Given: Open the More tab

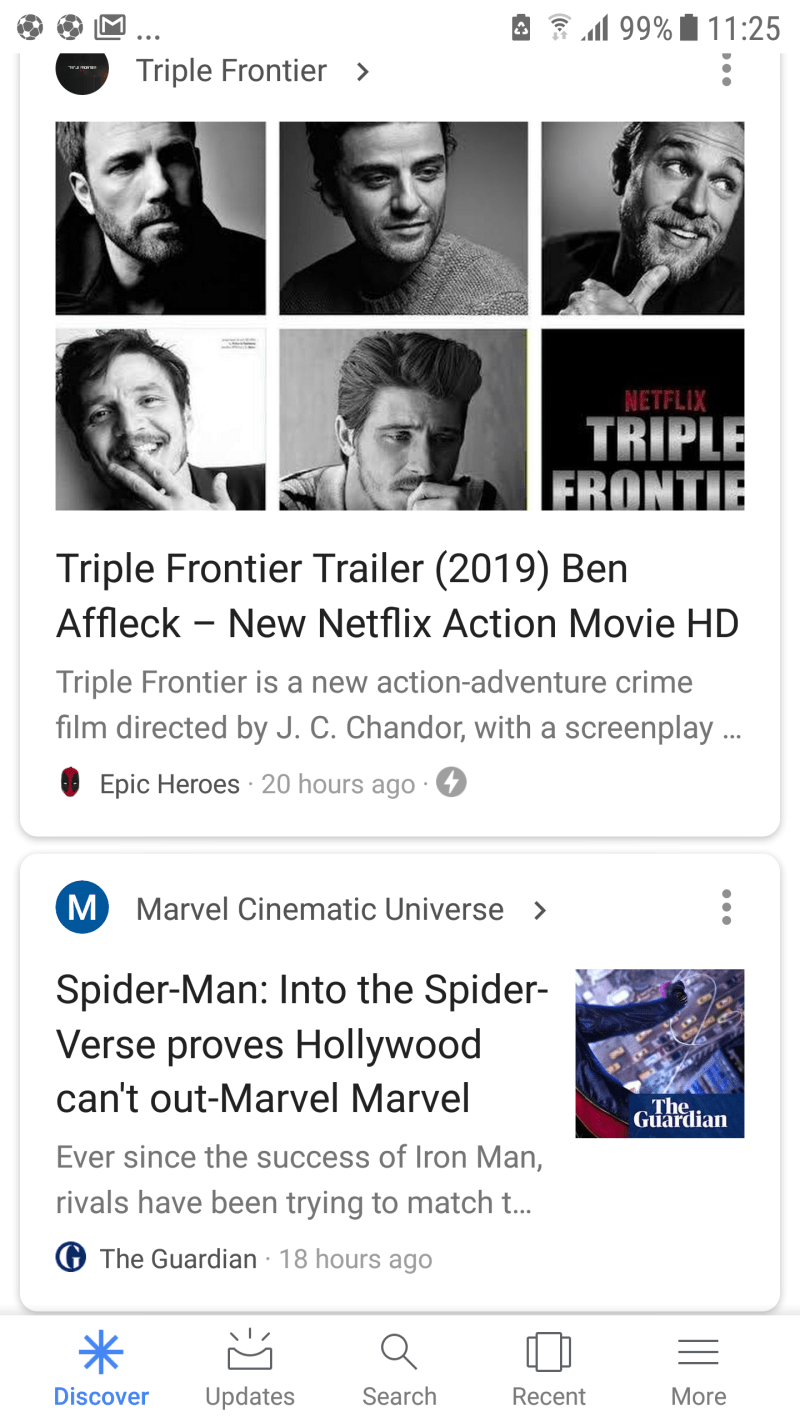Looking at the screenshot, I should pyautogui.click(x=698, y=1368).
